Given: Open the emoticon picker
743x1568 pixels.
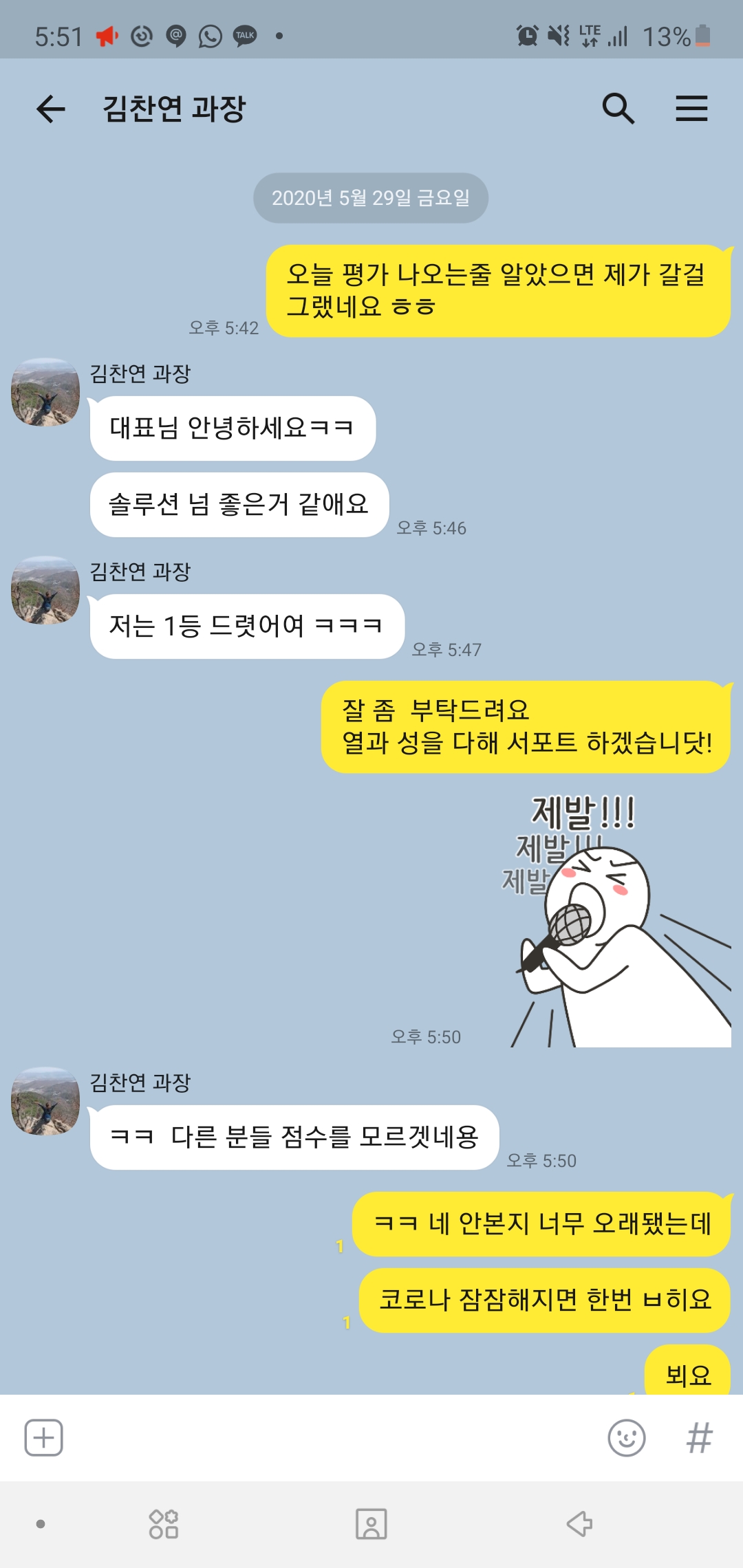Looking at the screenshot, I should tap(626, 1437).
